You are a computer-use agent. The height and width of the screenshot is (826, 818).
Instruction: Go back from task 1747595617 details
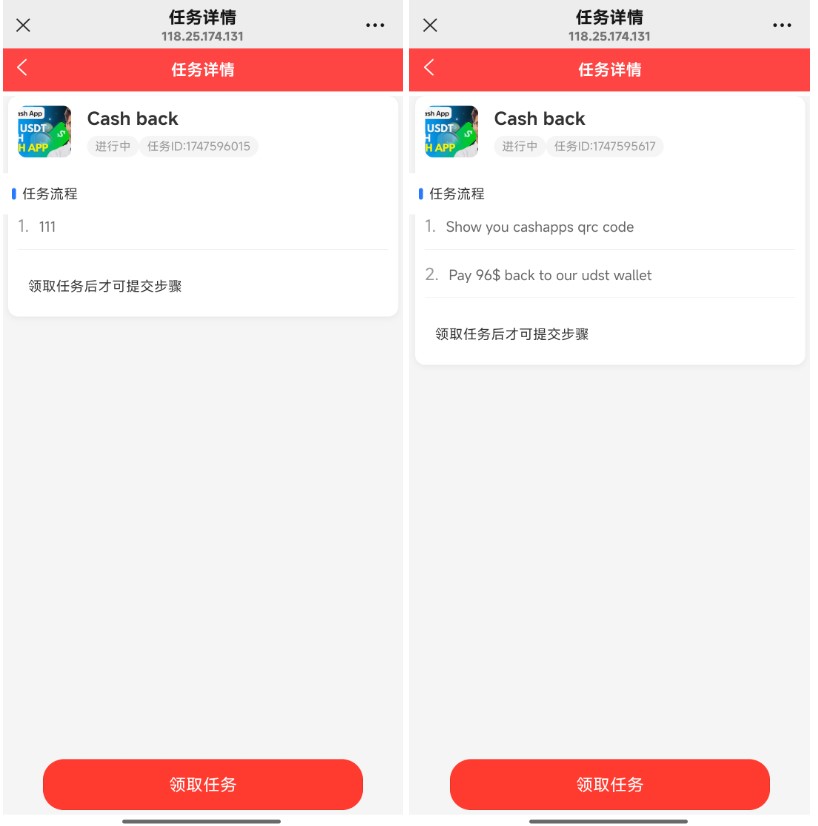pyautogui.click(x=430, y=68)
